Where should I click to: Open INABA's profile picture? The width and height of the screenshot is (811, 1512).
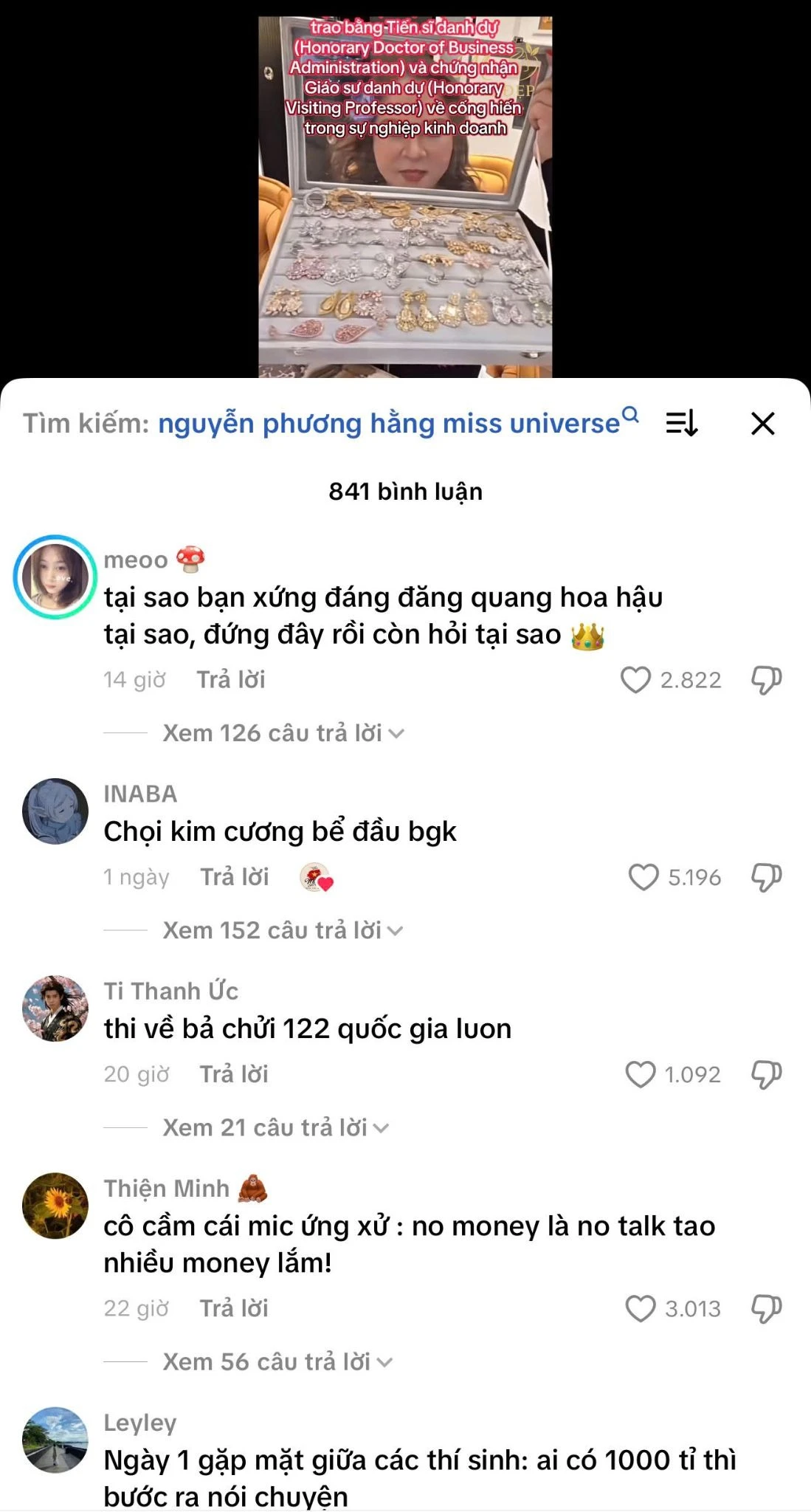55,811
